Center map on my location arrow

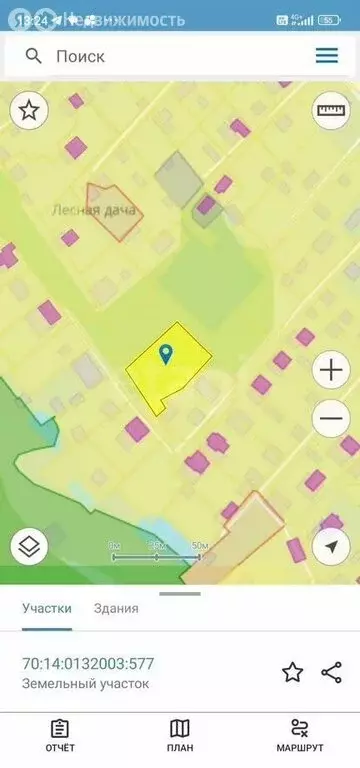tap(331, 546)
